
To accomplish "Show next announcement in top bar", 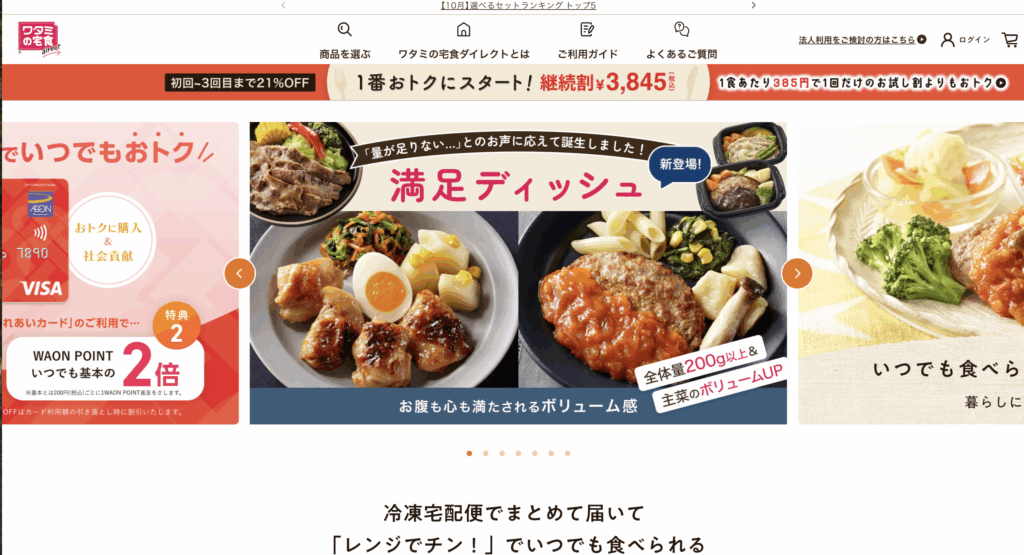I will point(753,5).
